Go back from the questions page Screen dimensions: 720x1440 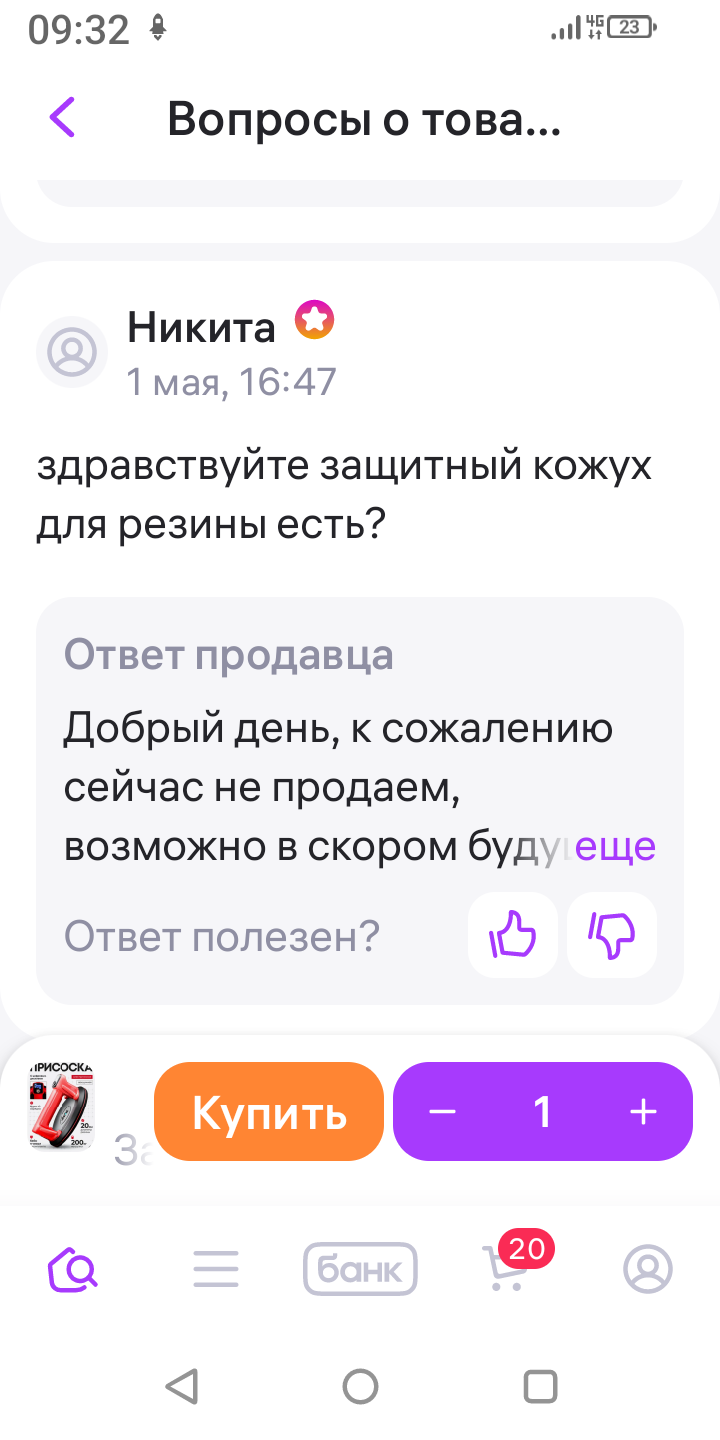[62, 118]
